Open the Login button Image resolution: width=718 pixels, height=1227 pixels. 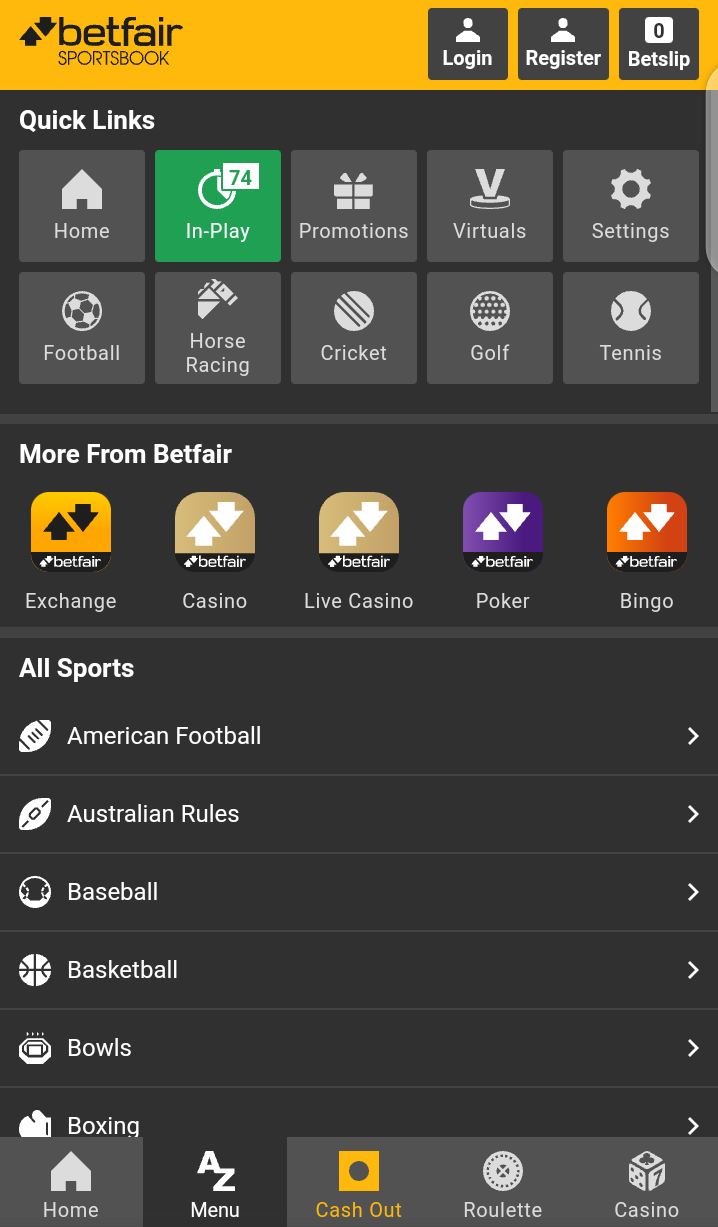[x=468, y=44]
